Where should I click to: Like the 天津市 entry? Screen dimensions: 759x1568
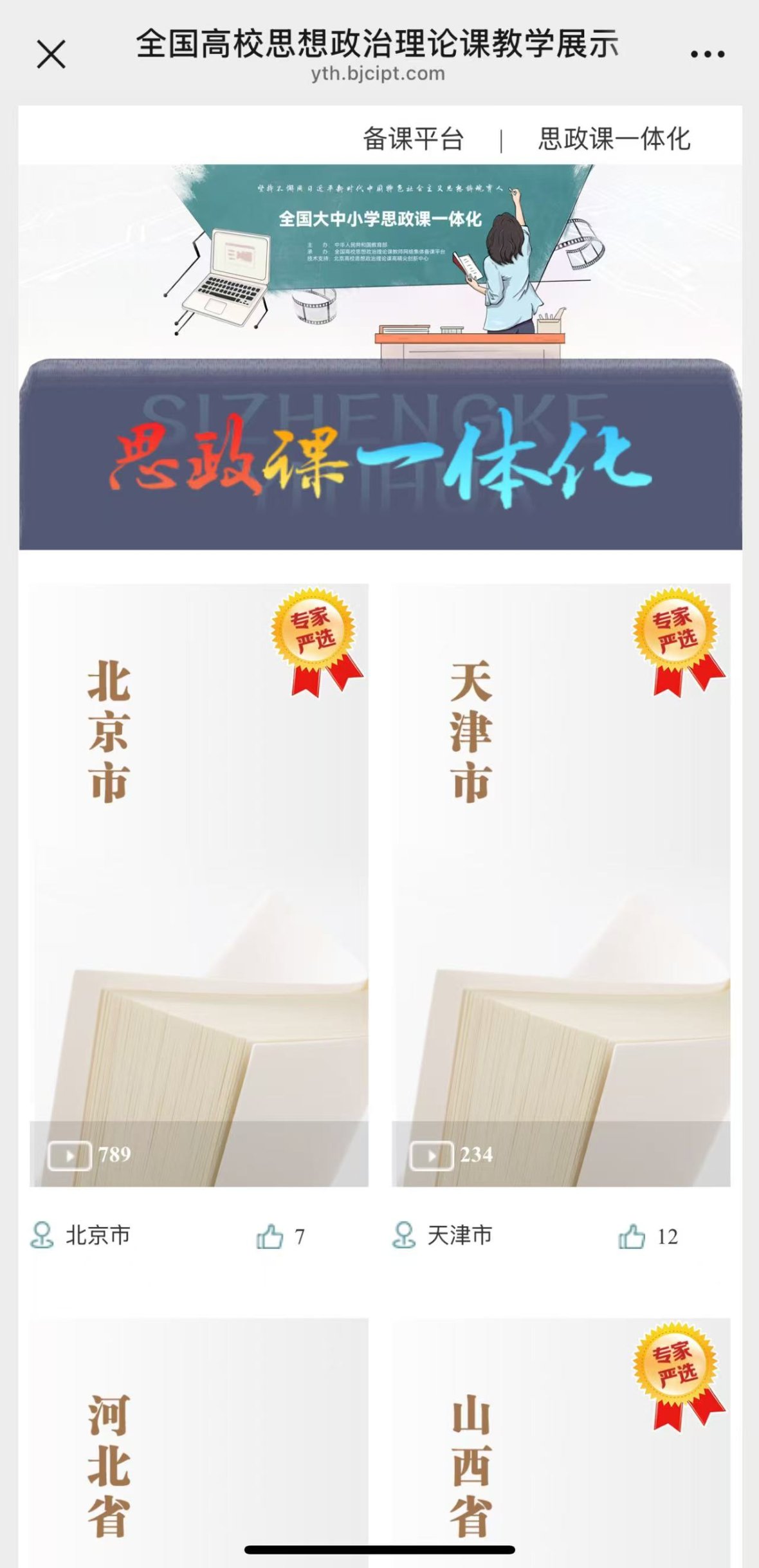(x=632, y=1236)
